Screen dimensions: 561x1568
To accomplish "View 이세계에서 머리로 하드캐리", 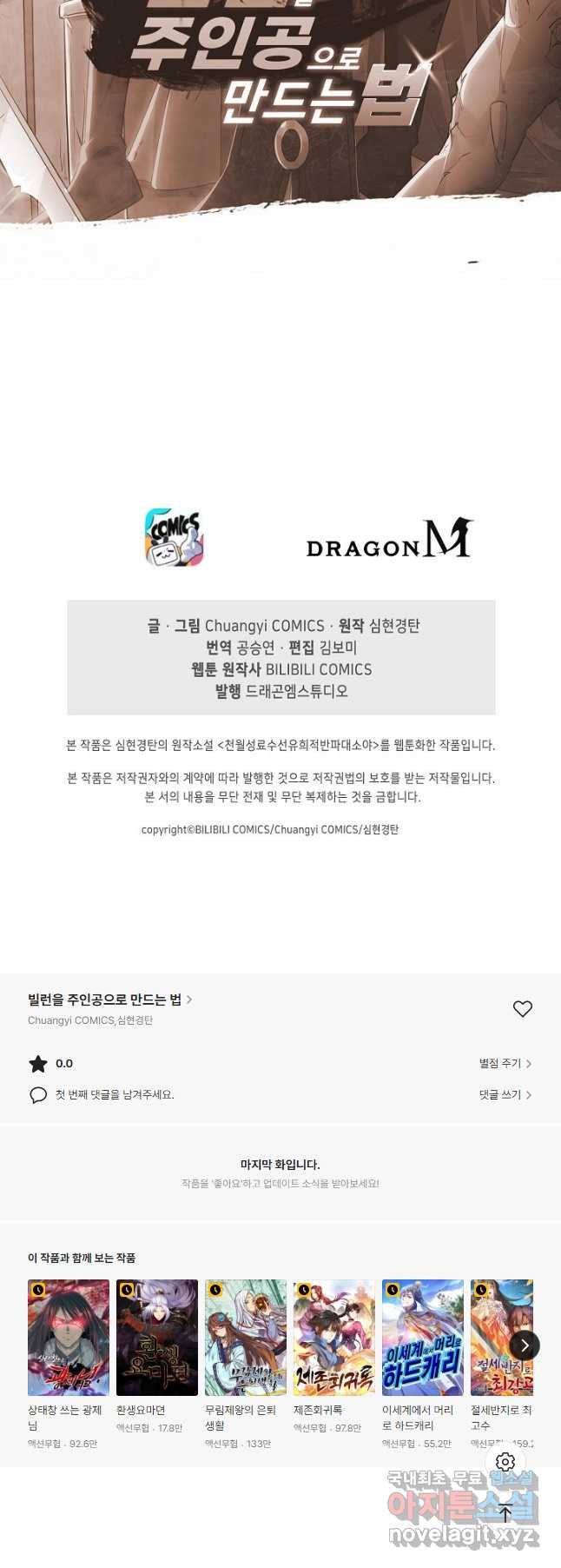I will tap(423, 1338).
